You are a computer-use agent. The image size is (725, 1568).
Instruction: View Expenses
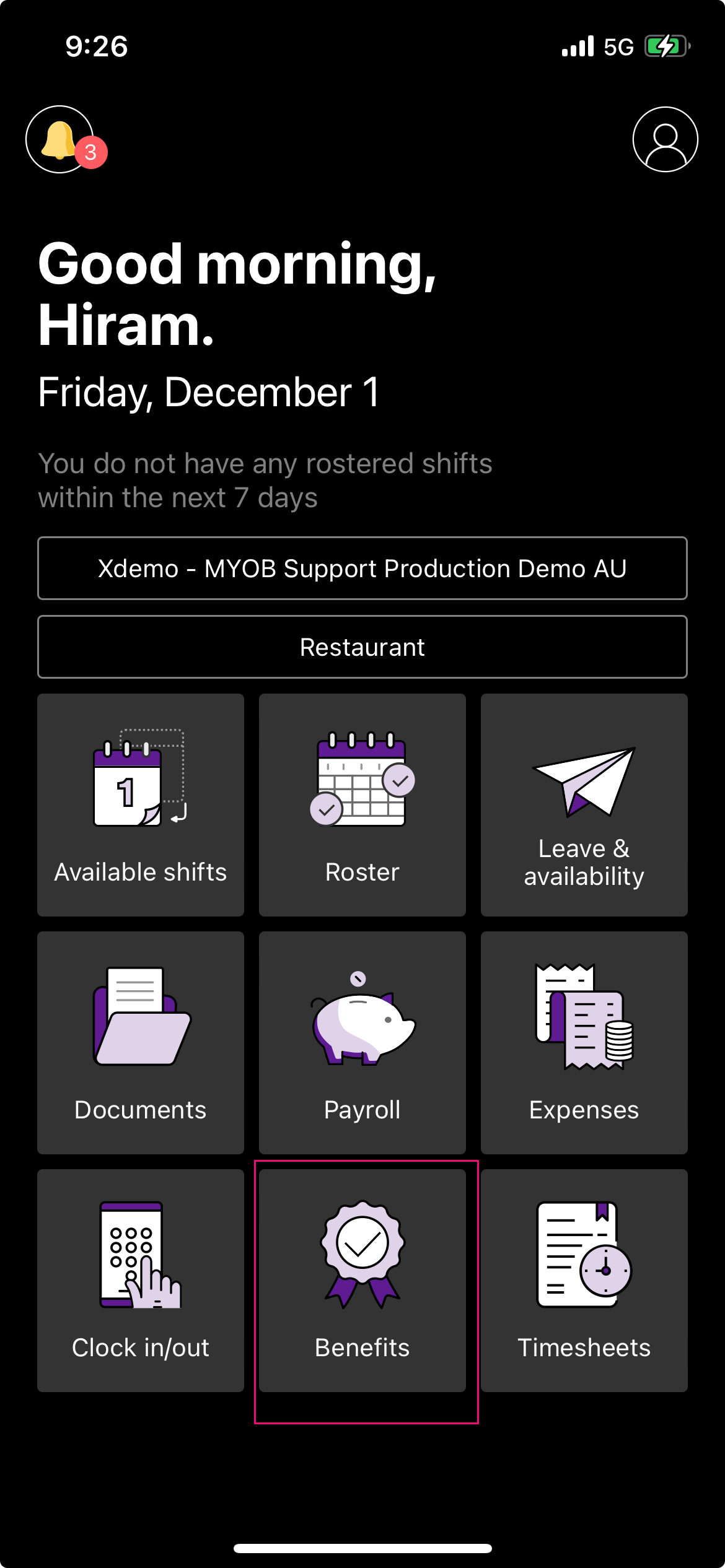584,1042
